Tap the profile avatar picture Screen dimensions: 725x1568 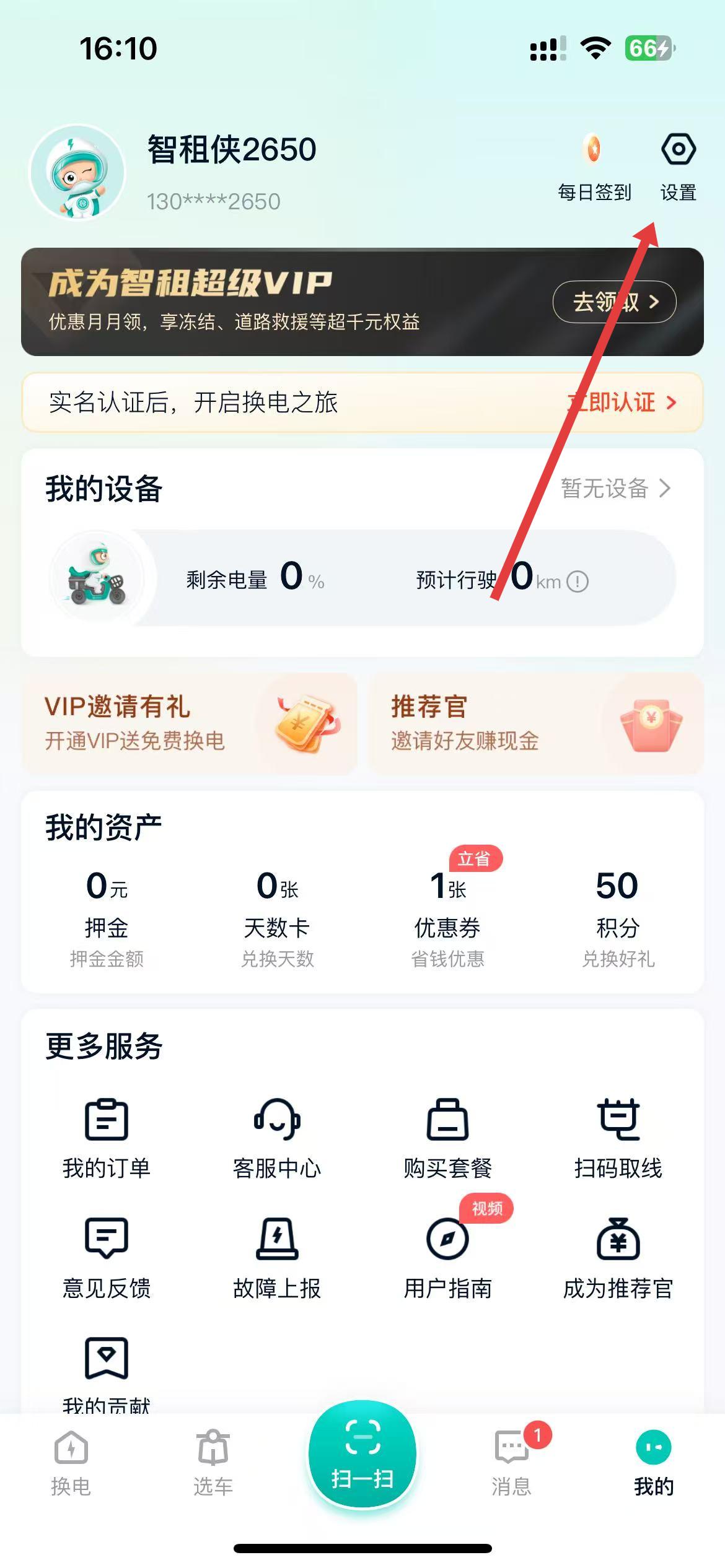pyautogui.click(x=77, y=173)
